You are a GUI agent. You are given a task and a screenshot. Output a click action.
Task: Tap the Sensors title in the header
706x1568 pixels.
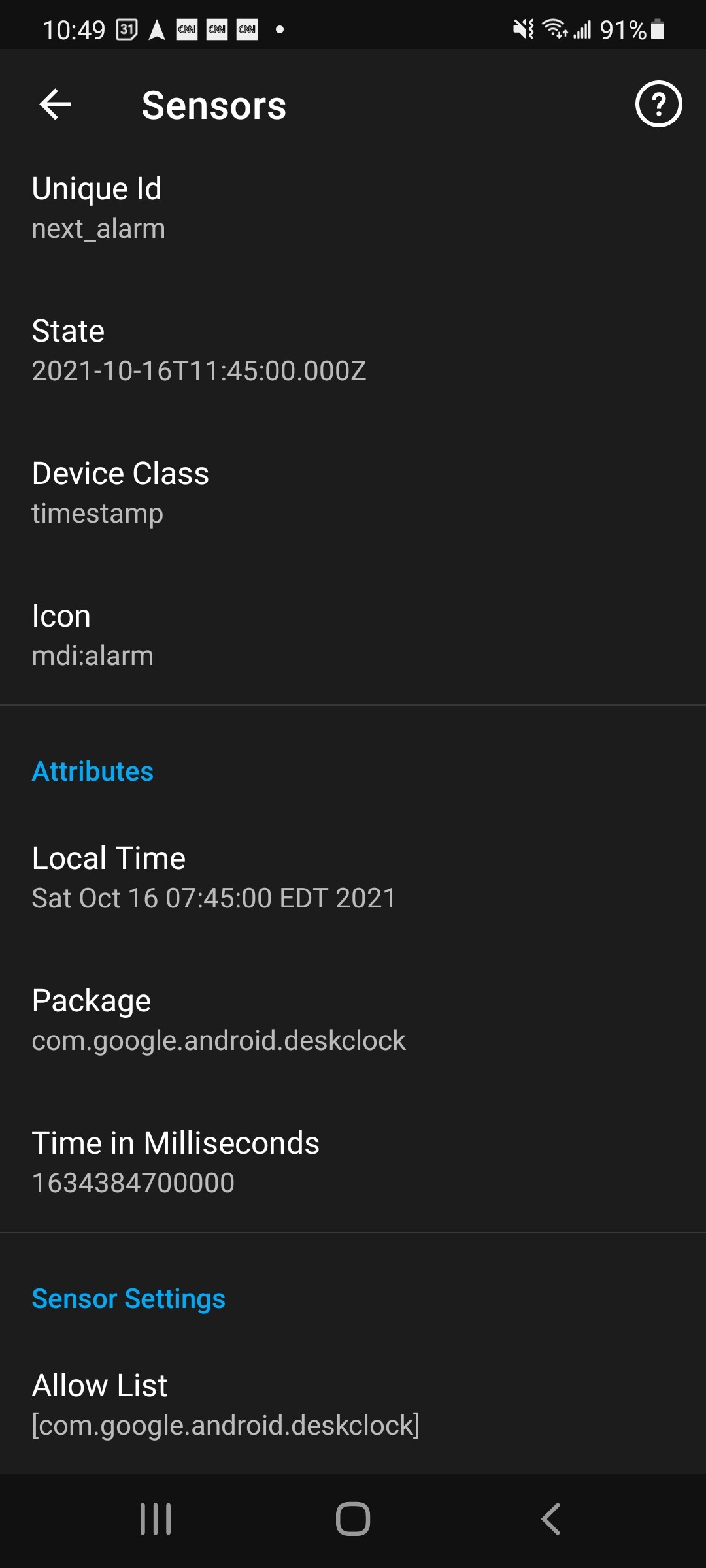click(213, 105)
